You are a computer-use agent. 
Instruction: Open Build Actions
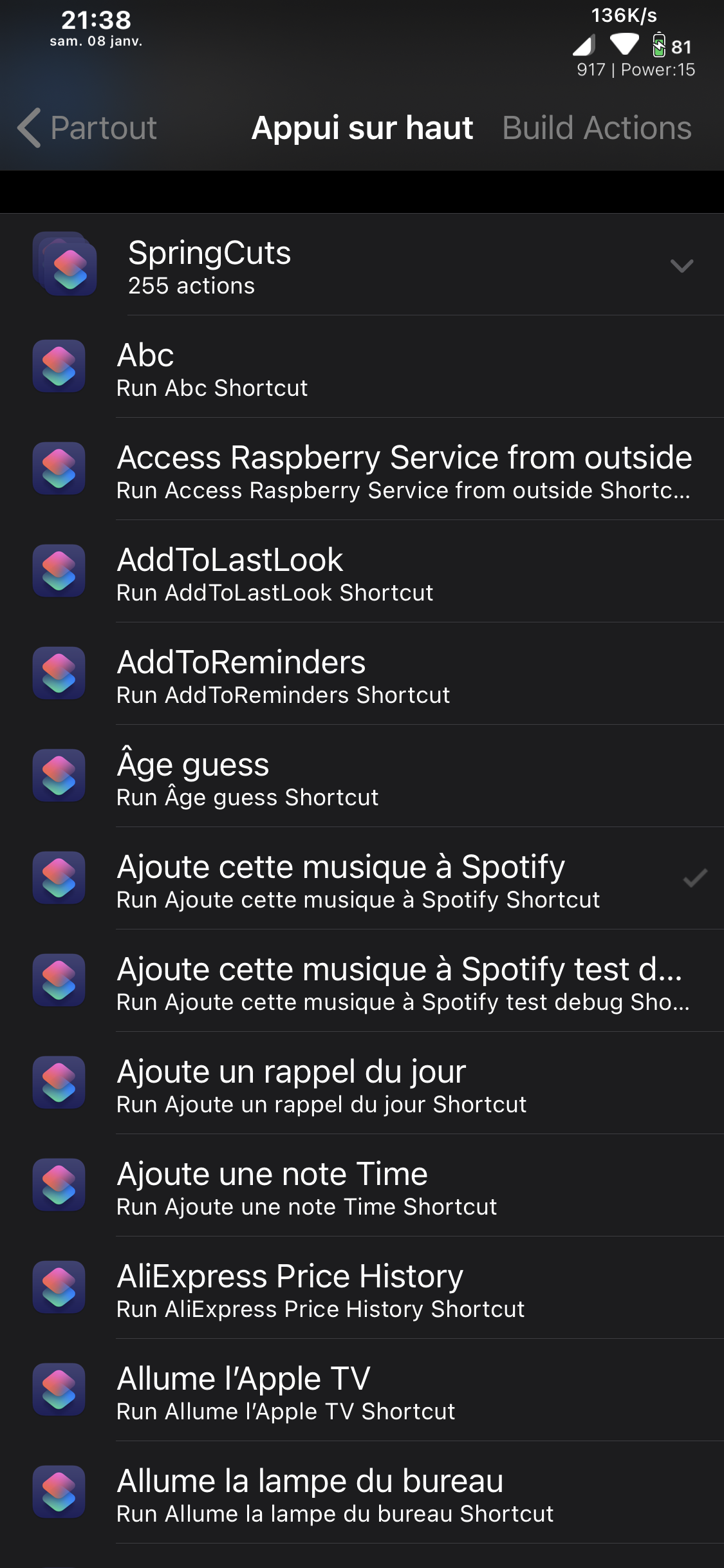click(597, 127)
